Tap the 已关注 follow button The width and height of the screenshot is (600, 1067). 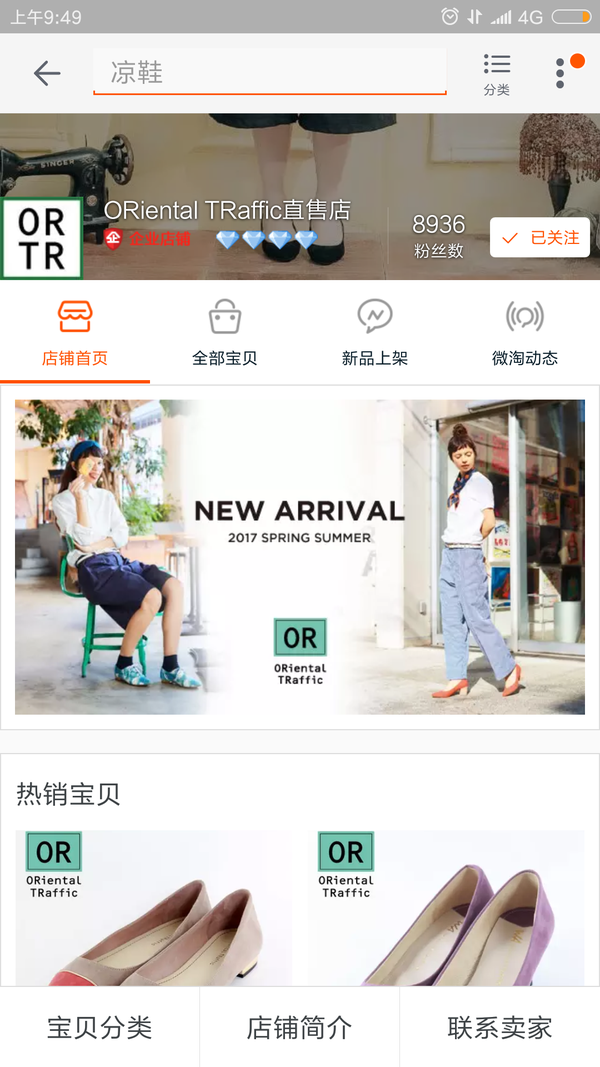[x=540, y=238]
